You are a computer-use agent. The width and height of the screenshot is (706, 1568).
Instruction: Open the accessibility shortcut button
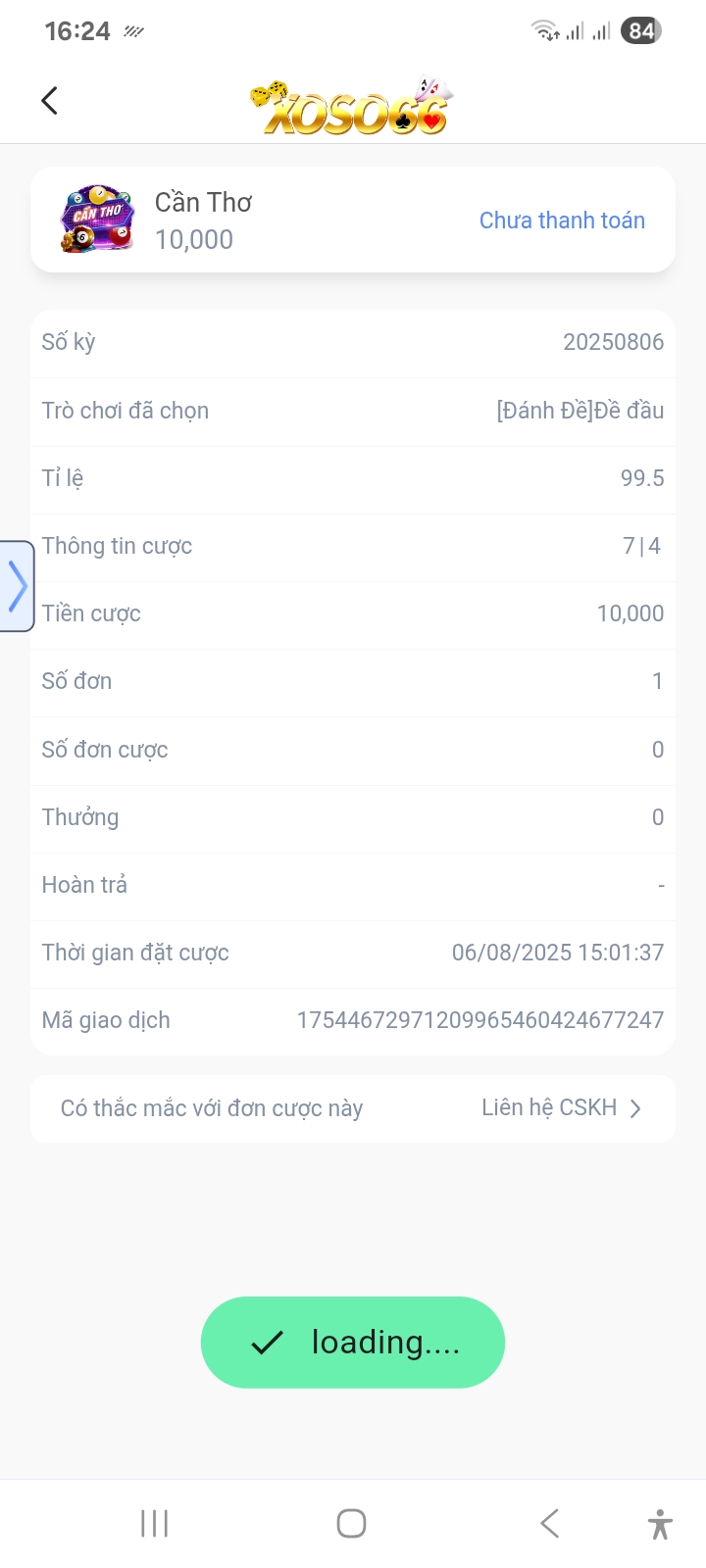pos(660,1524)
